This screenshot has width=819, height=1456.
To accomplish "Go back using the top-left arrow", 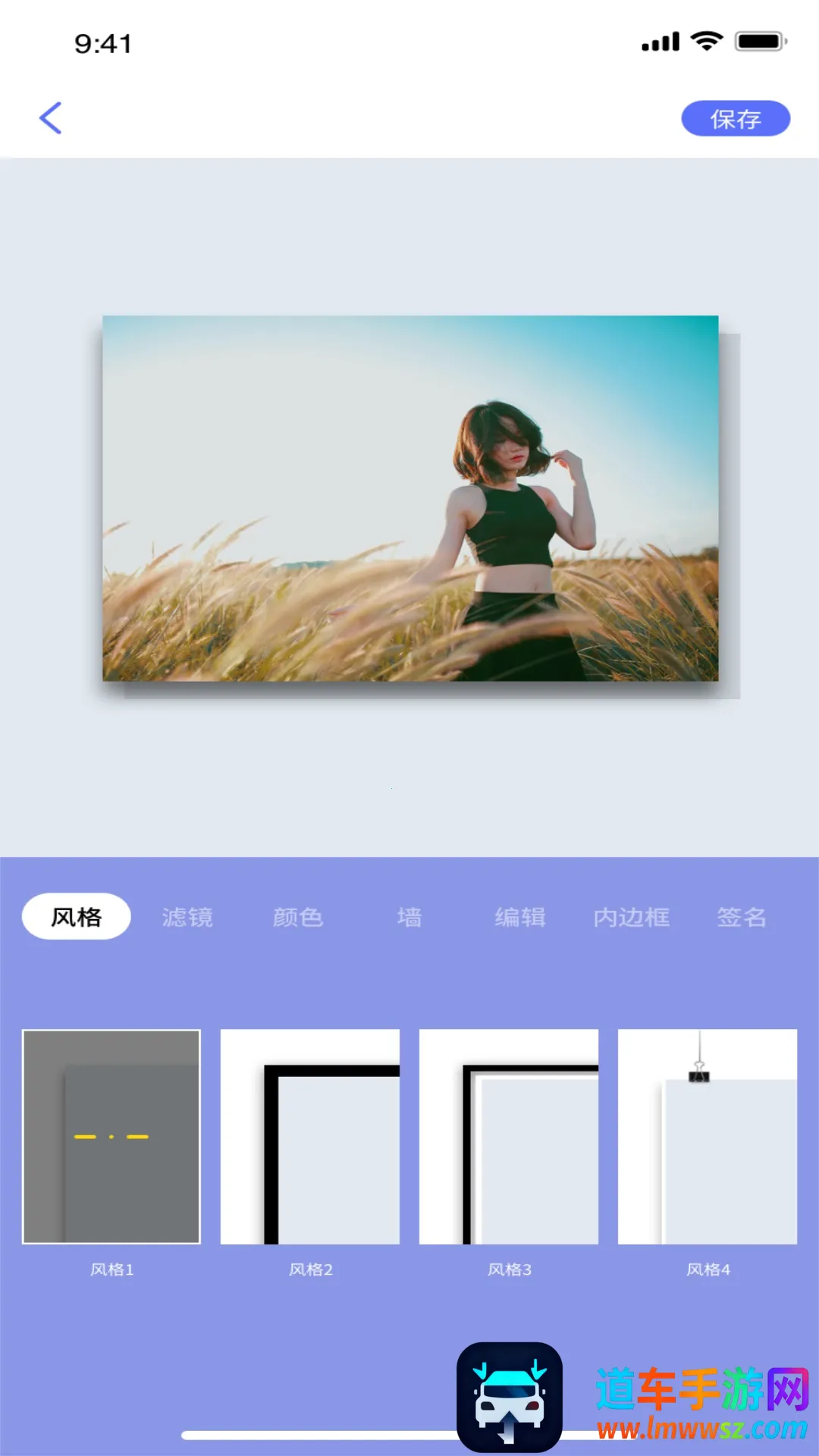I will 51,118.
